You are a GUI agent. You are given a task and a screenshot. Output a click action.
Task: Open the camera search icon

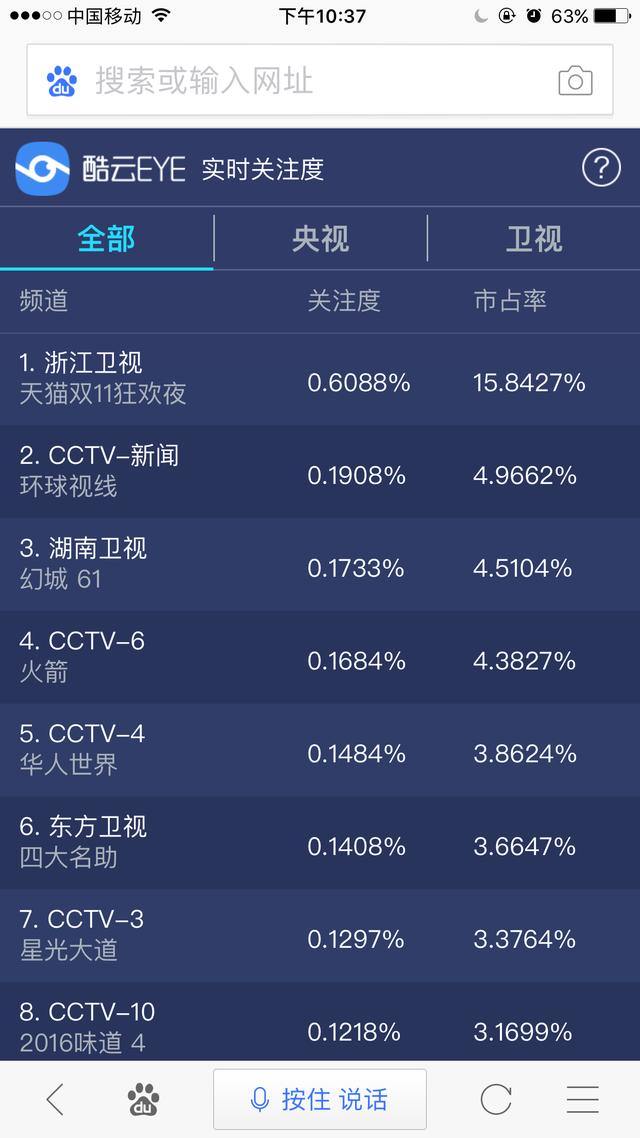tap(575, 81)
